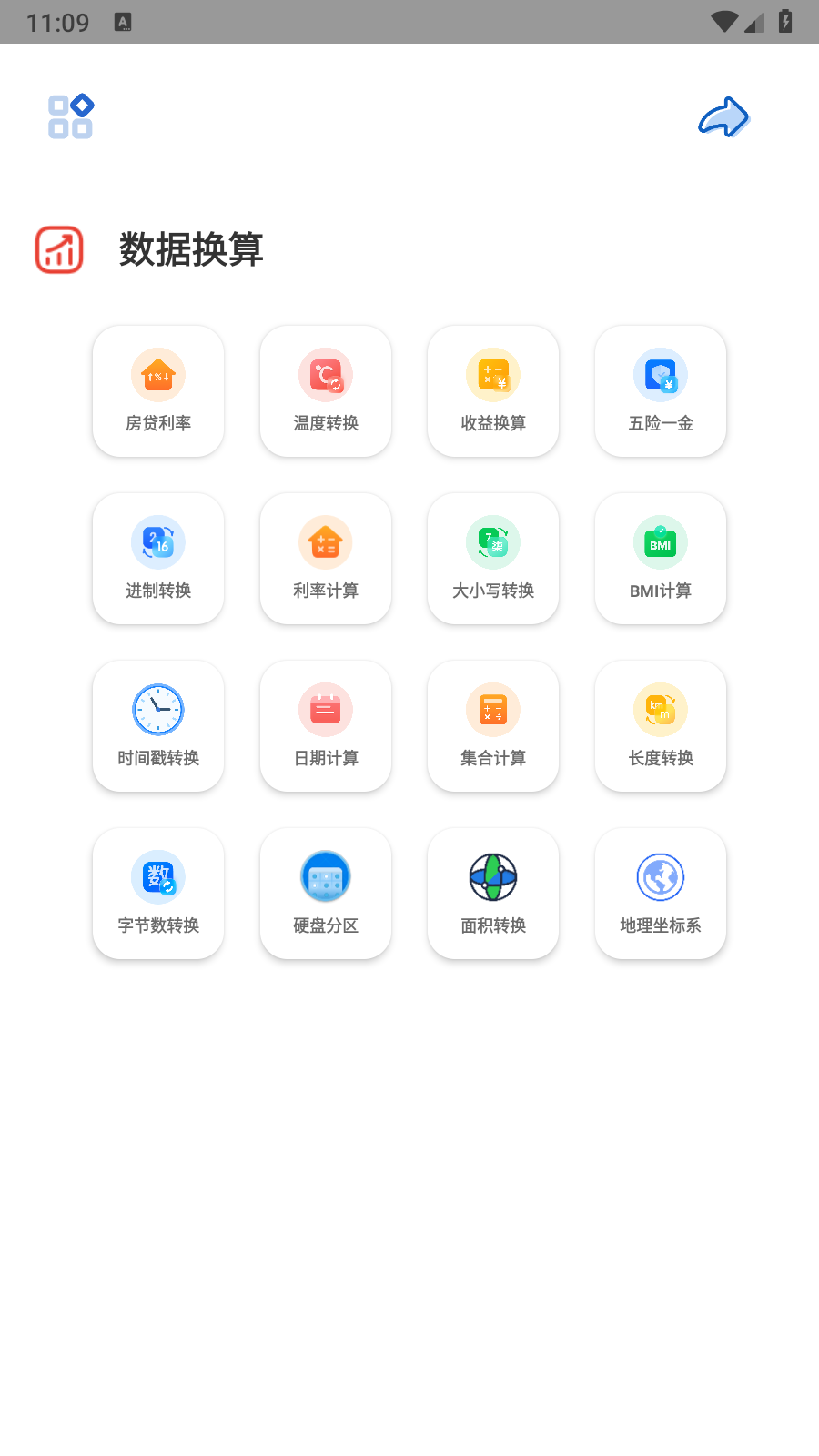Tap the share arrow icon
This screenshot has height=1456, width=819.
click(x=723, y=117)
